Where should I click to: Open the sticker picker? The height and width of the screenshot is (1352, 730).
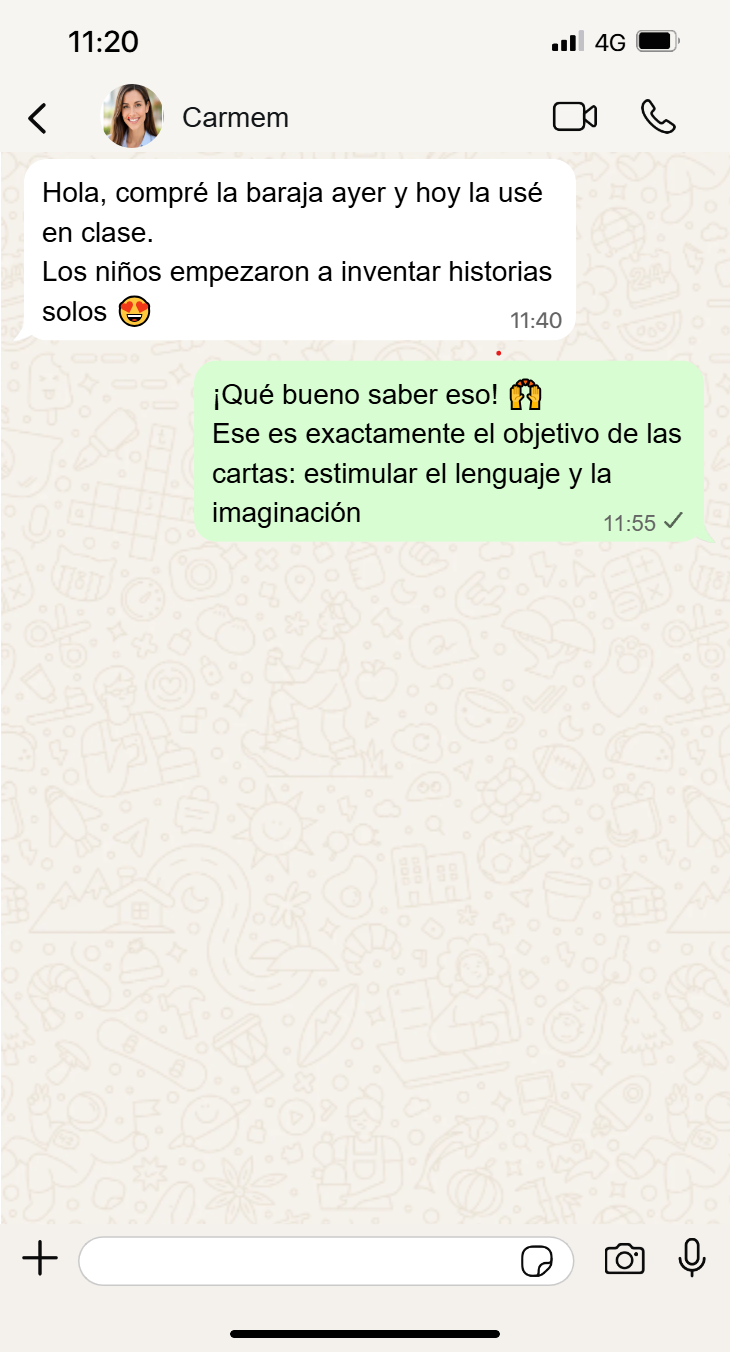[x=537, y=1261]
